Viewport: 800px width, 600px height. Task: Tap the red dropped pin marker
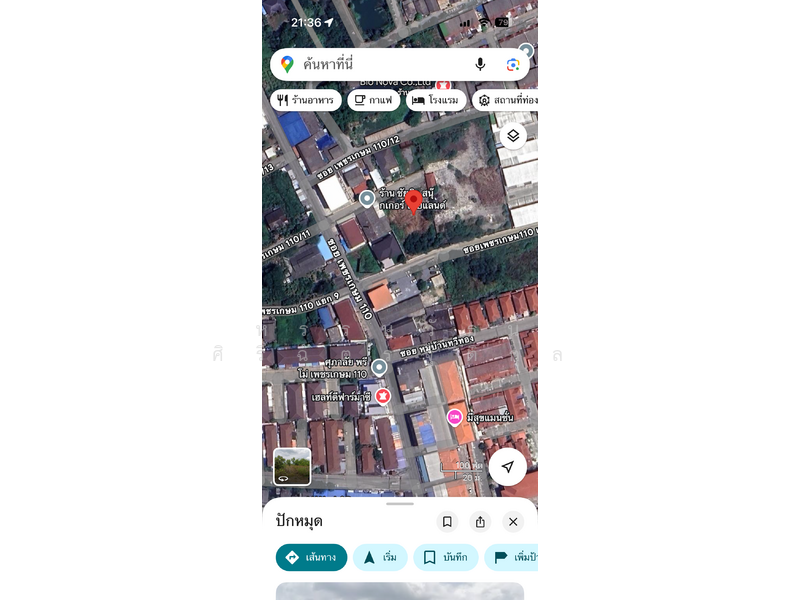pos(413,203)
